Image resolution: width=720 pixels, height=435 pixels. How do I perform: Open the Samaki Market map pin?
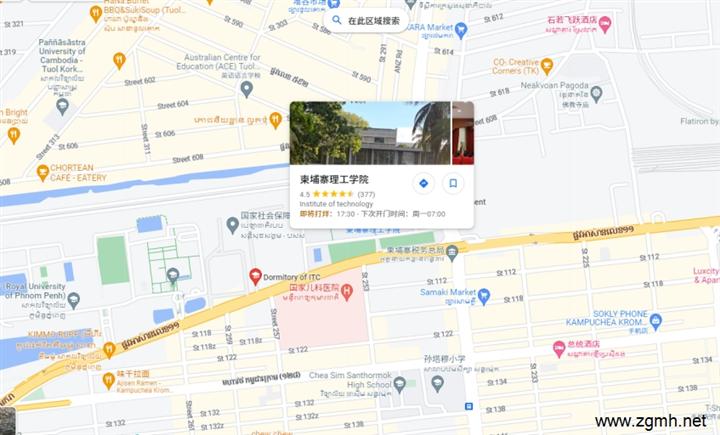click(485, 296)
